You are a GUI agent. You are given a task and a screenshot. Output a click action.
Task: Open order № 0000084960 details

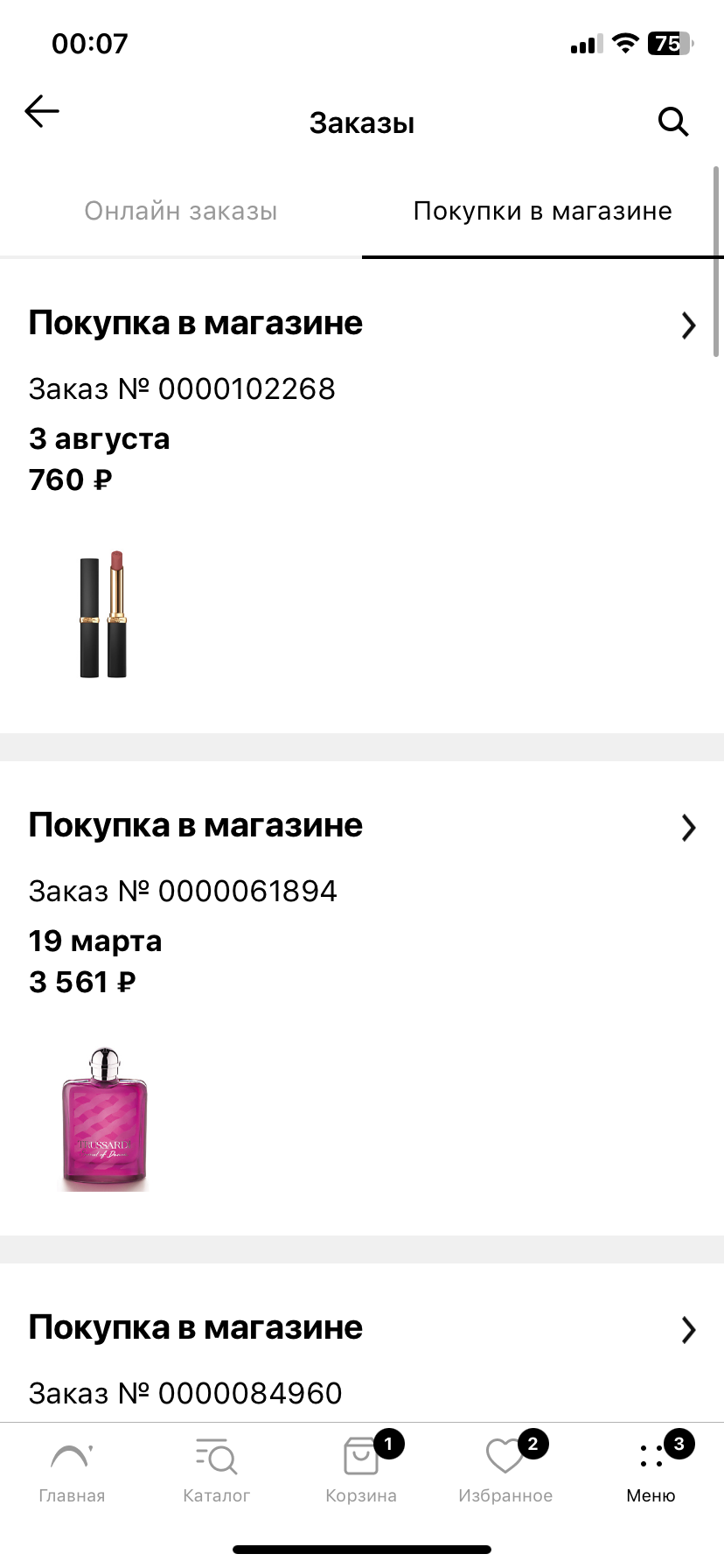(x=688, y=1330)
